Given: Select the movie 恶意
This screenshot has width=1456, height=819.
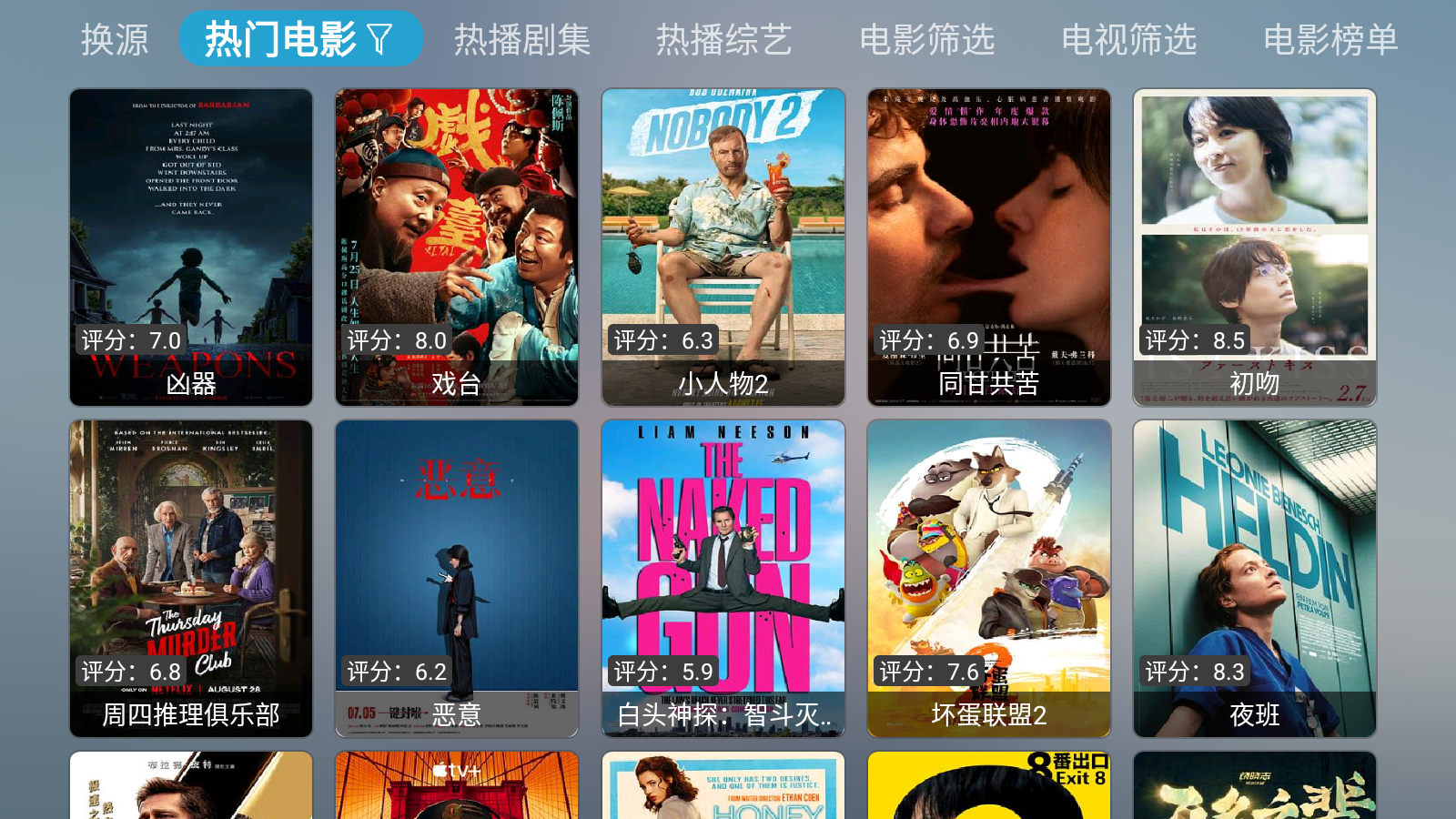Looking at the screenshot, I should point(457,578).
